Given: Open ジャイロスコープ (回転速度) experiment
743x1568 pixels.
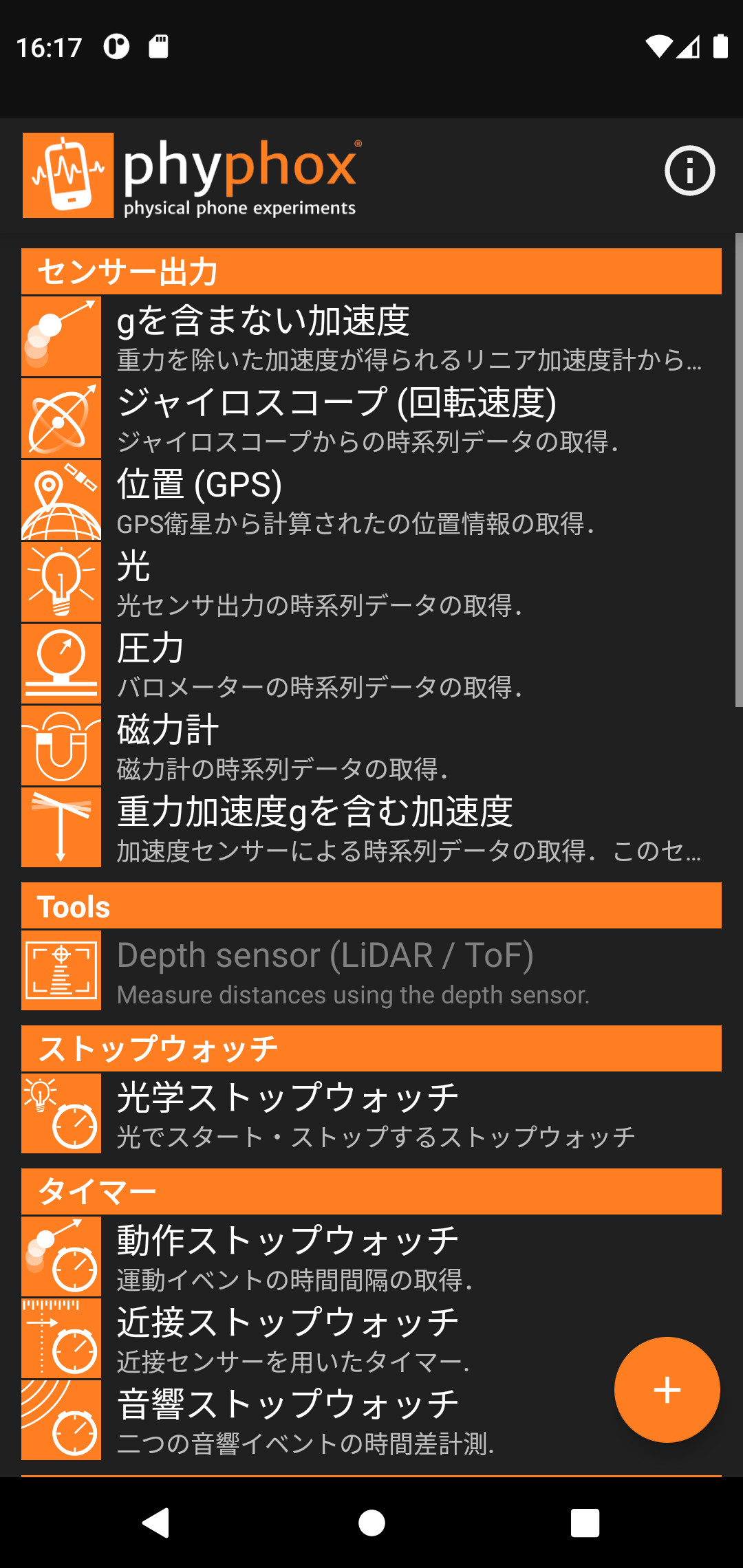Looking at the screenshot, I should [371, 418].
